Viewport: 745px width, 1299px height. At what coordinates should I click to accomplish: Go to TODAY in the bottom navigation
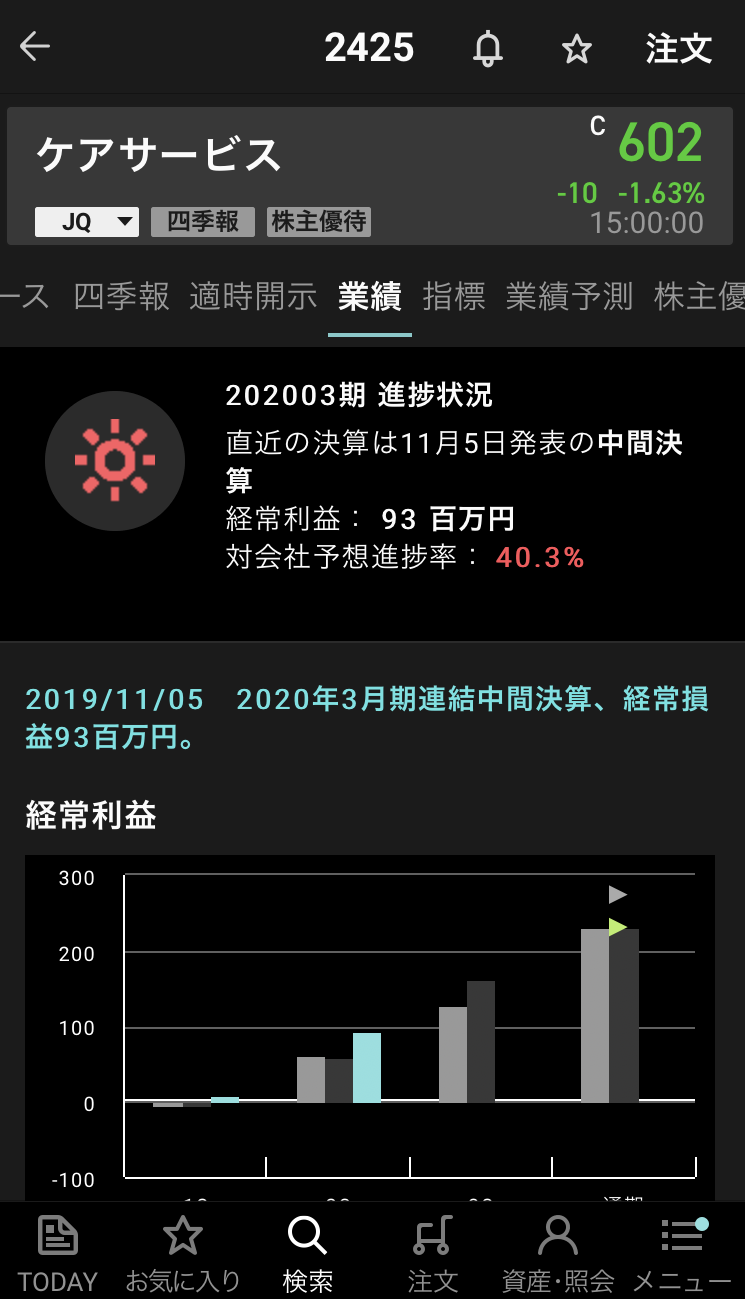pos(58,1252)
